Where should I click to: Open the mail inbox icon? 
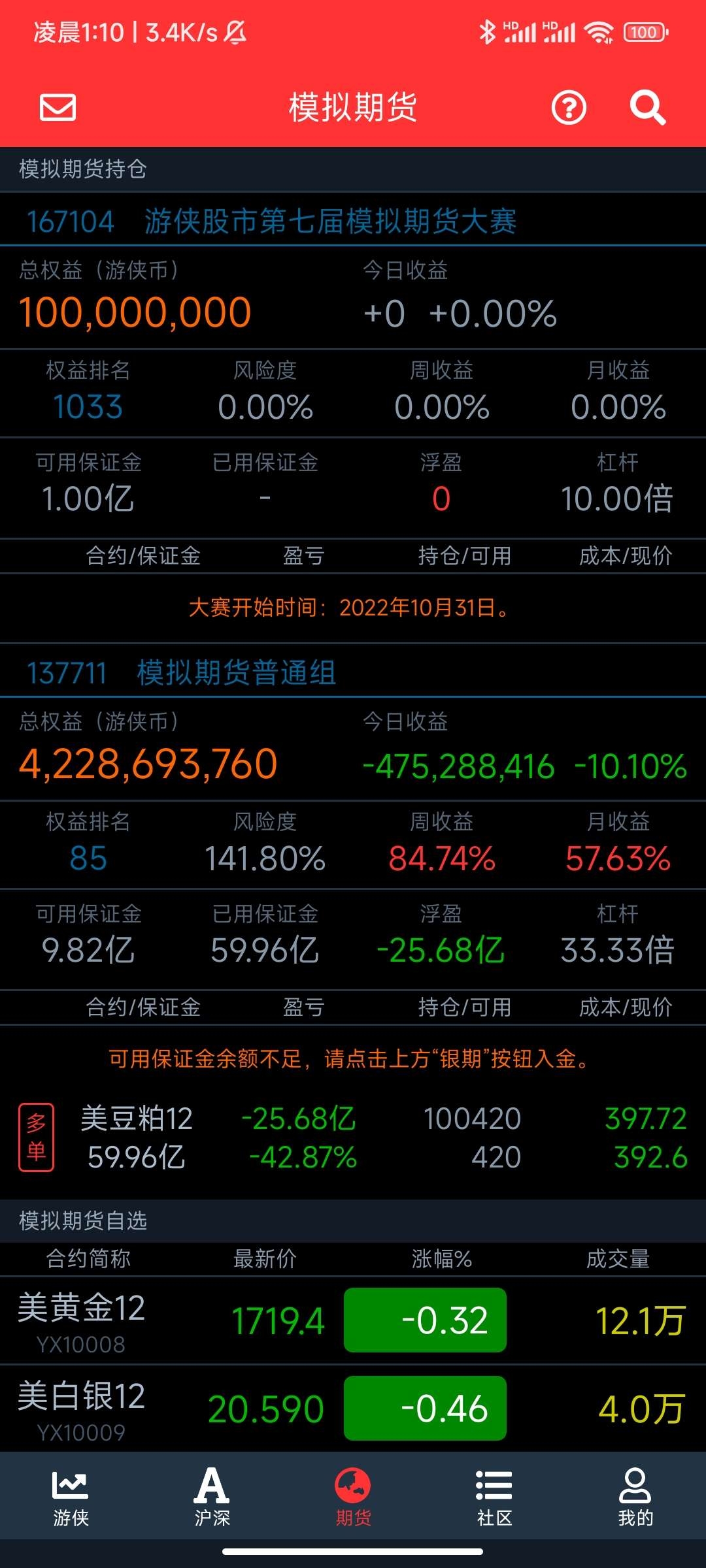[x=58, y=108]
